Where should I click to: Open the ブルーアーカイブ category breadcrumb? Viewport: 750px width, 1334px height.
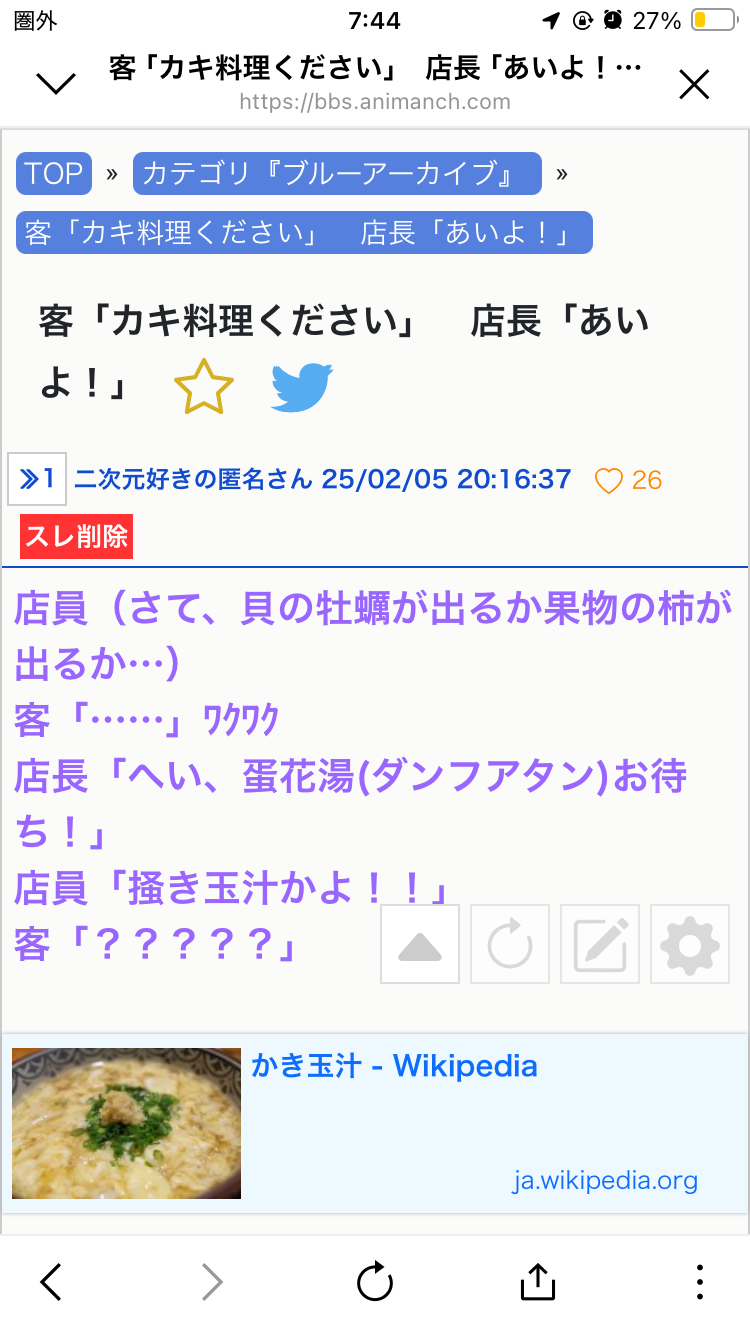point(337,174)
